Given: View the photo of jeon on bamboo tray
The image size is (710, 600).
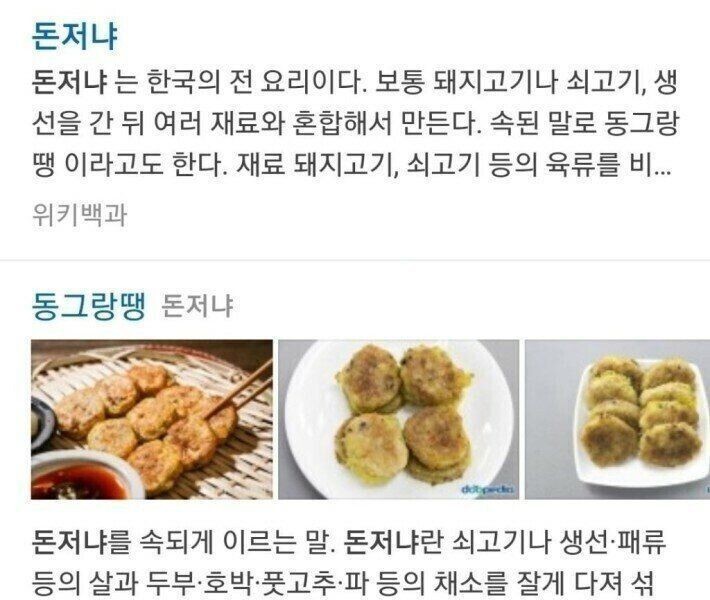Looking at the screenshot, I should pyautogui.click(x=151, y=419).
